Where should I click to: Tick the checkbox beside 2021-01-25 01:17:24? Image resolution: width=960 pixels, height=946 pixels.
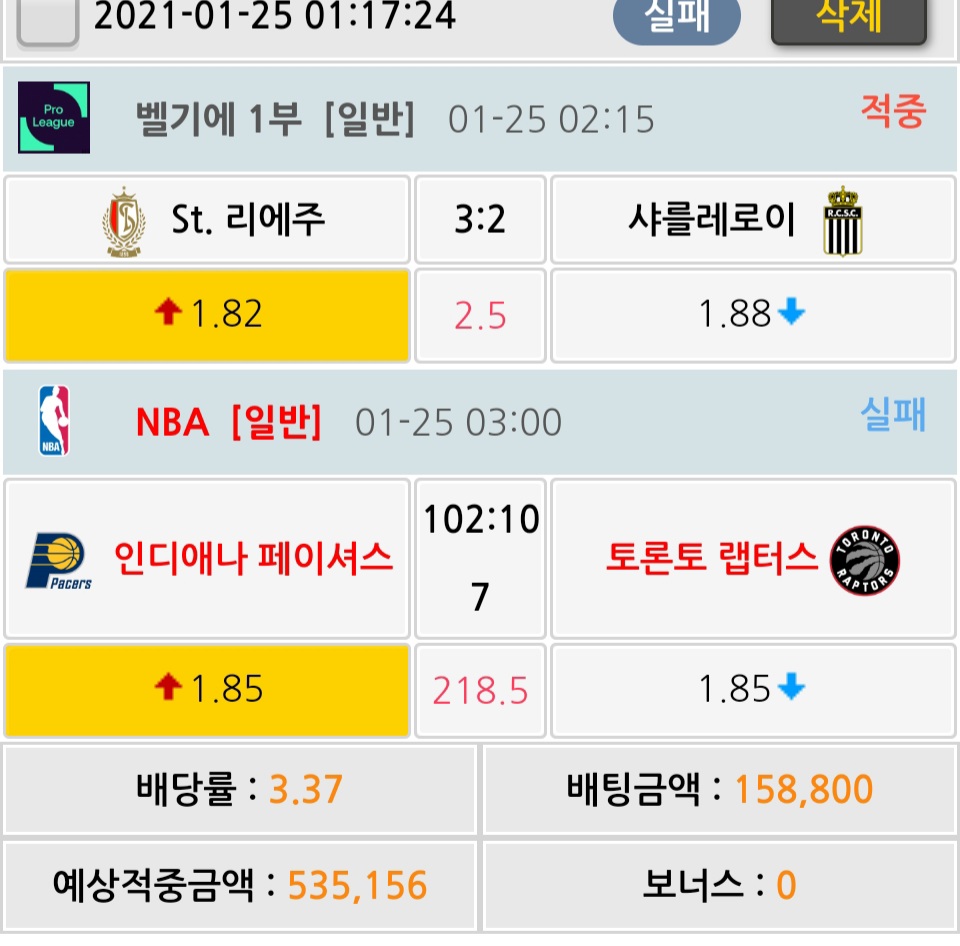(48, 22)
